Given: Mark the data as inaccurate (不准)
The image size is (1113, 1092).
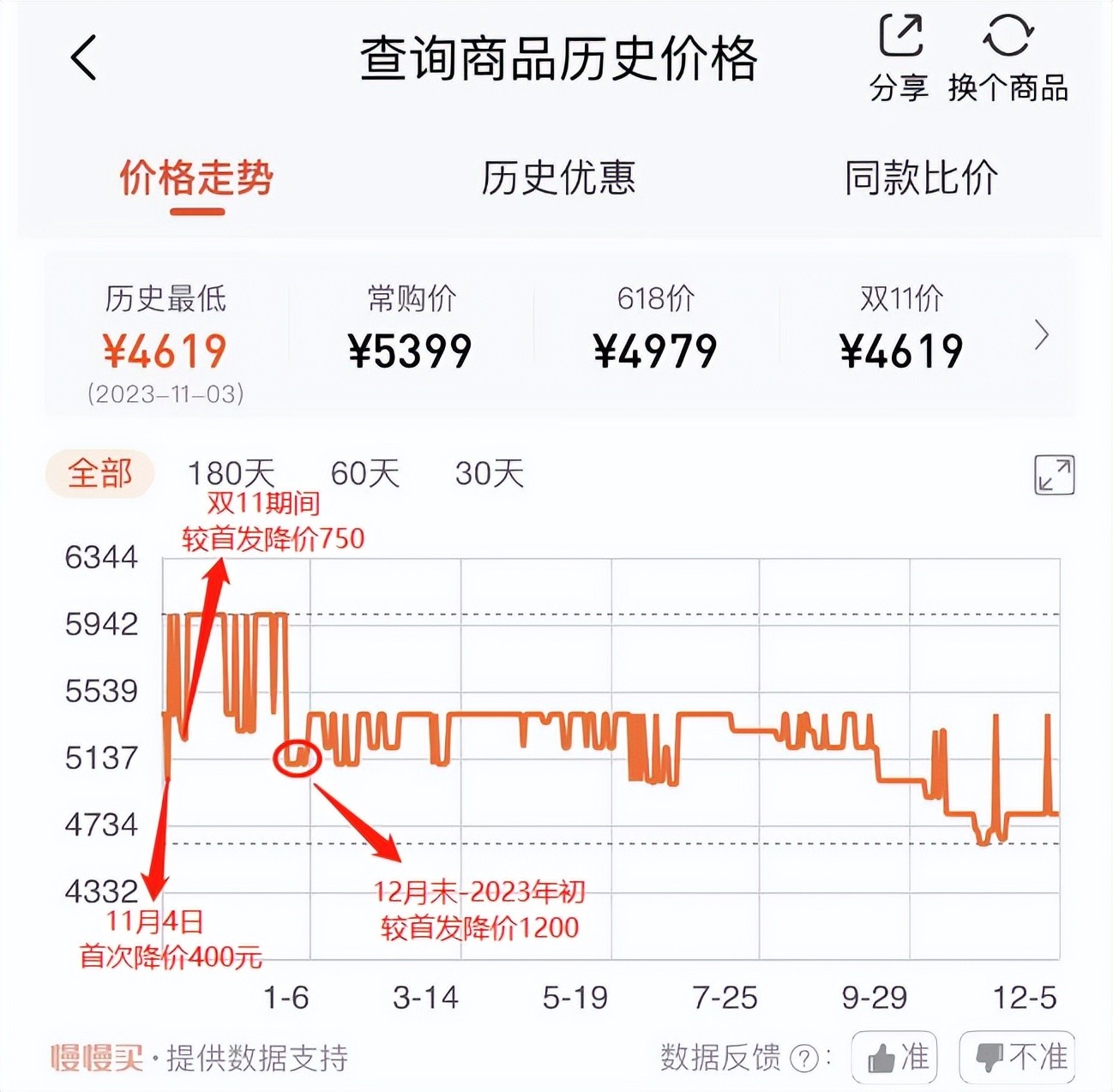Looking at the screenshot, I should click(1019, 1058).
